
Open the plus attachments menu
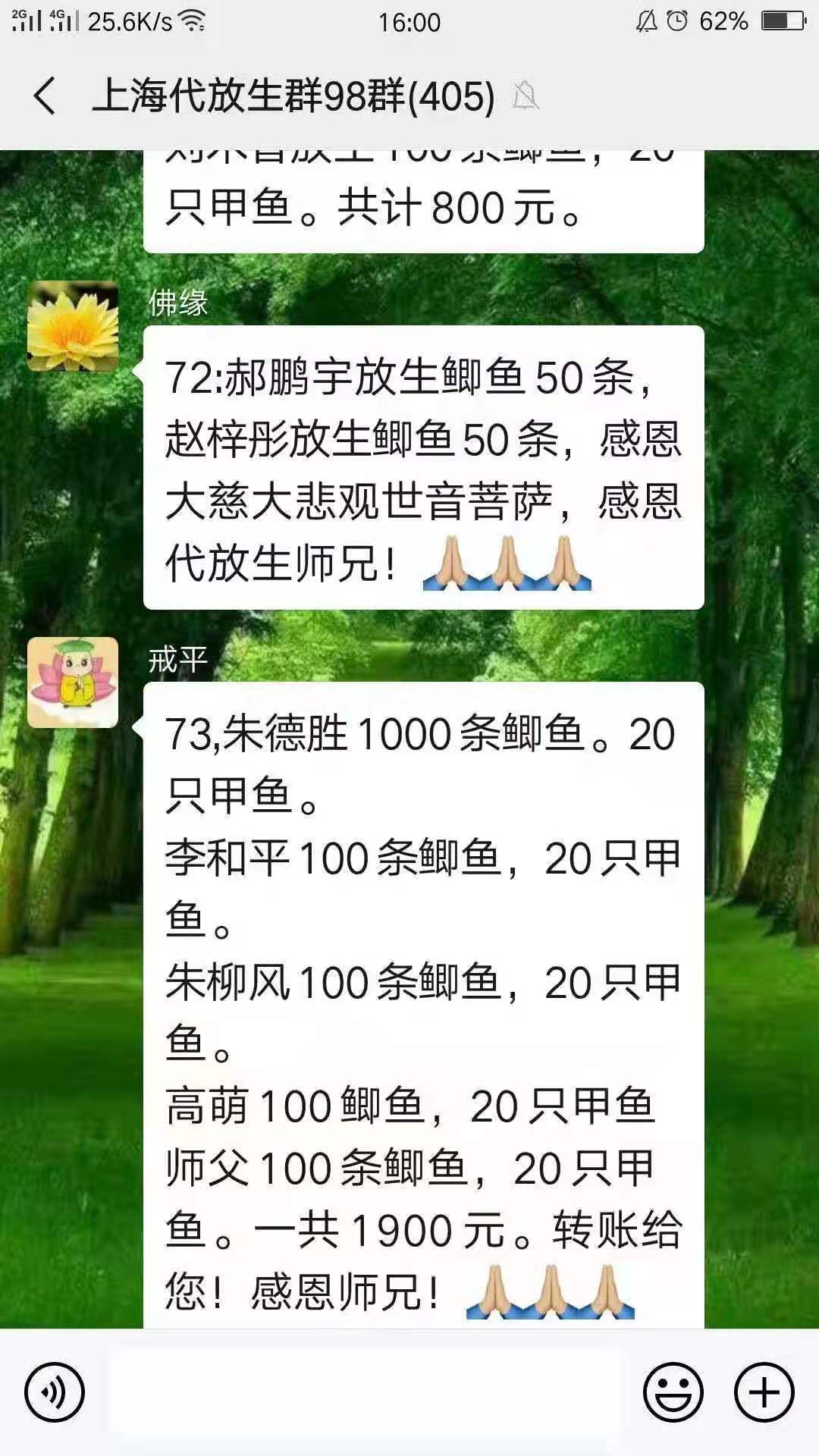[764, 1392]
